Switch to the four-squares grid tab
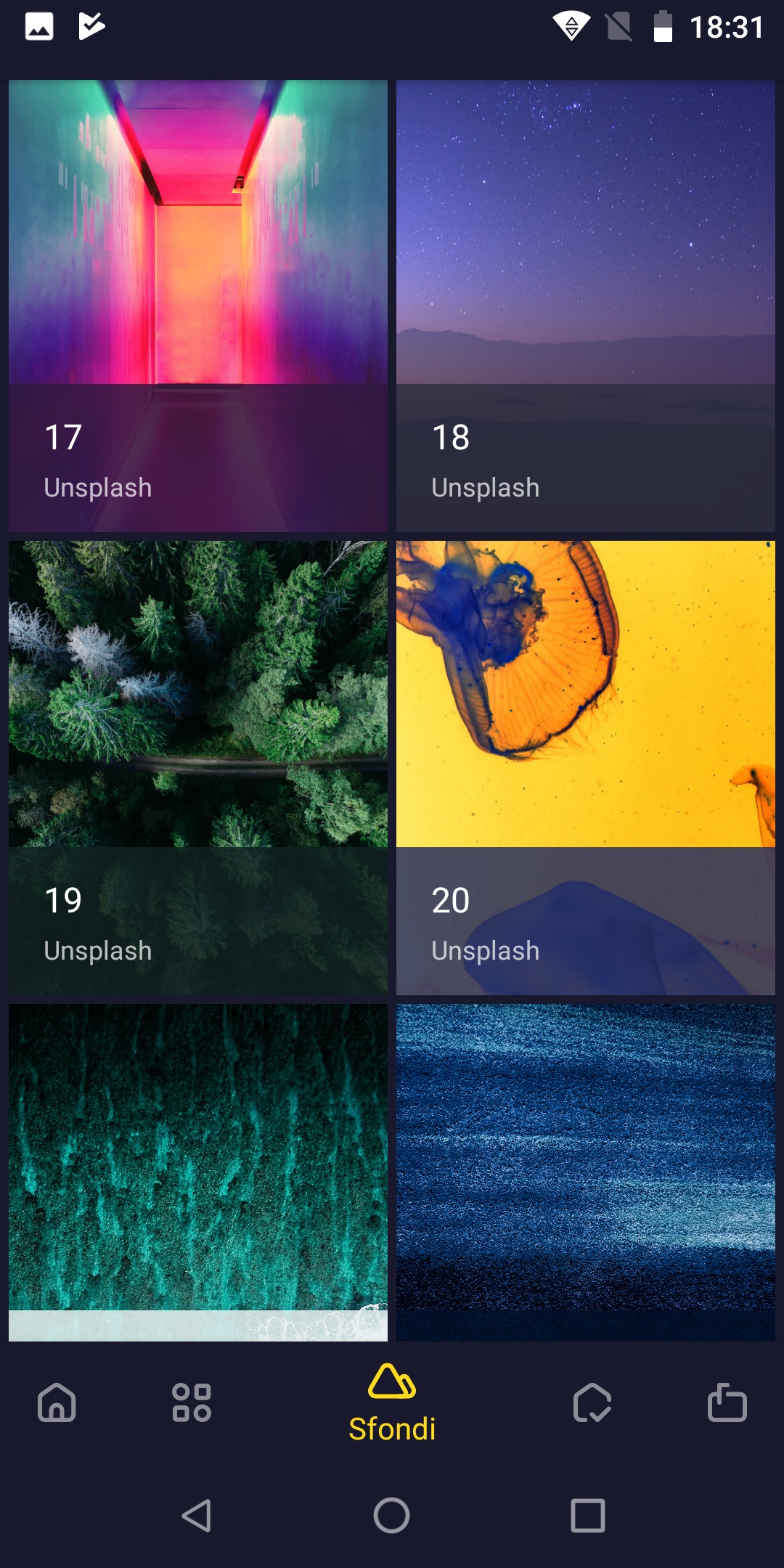 click(x=192, y=1402)
